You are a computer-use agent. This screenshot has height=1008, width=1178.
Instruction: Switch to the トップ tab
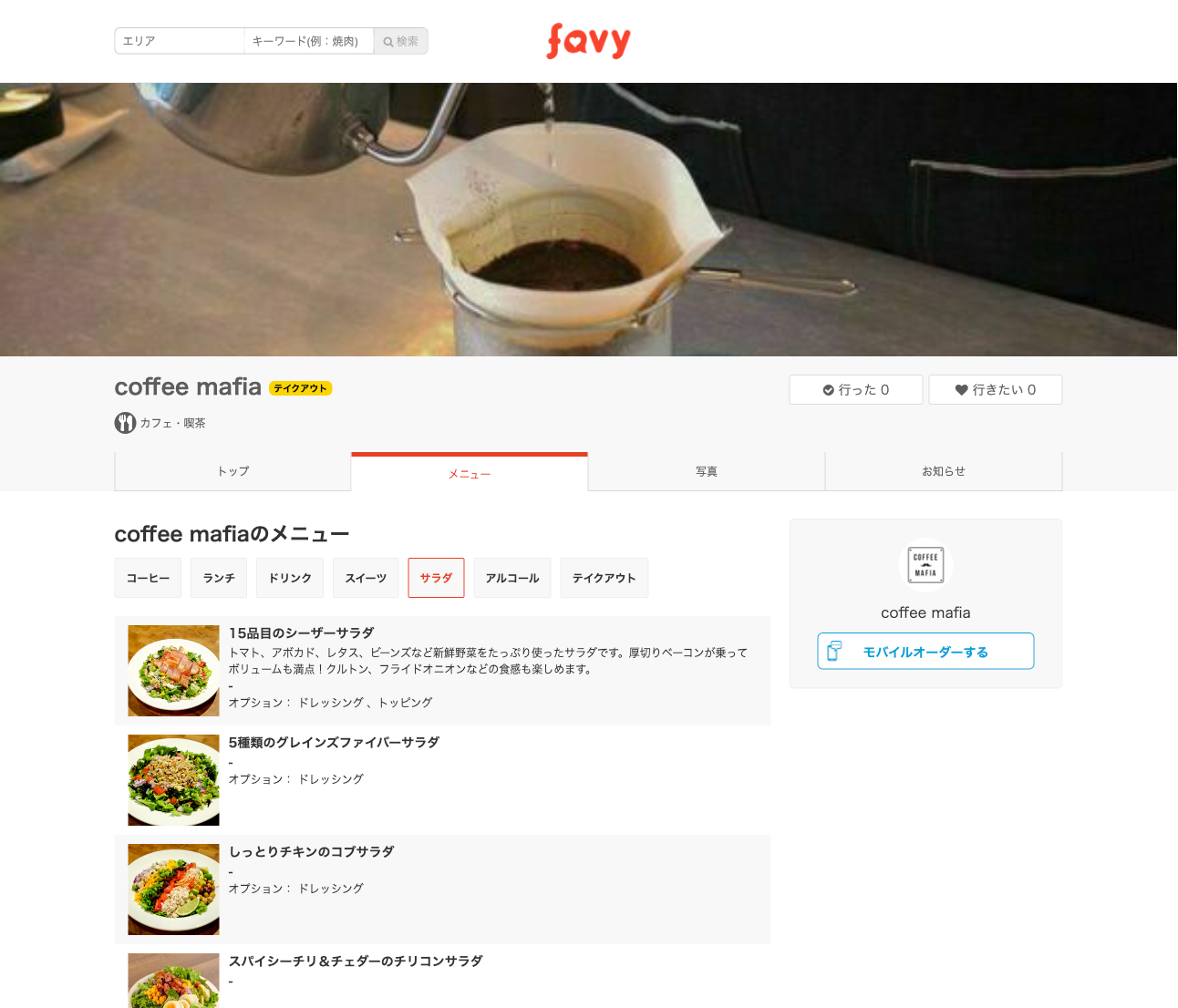point(232,471)
